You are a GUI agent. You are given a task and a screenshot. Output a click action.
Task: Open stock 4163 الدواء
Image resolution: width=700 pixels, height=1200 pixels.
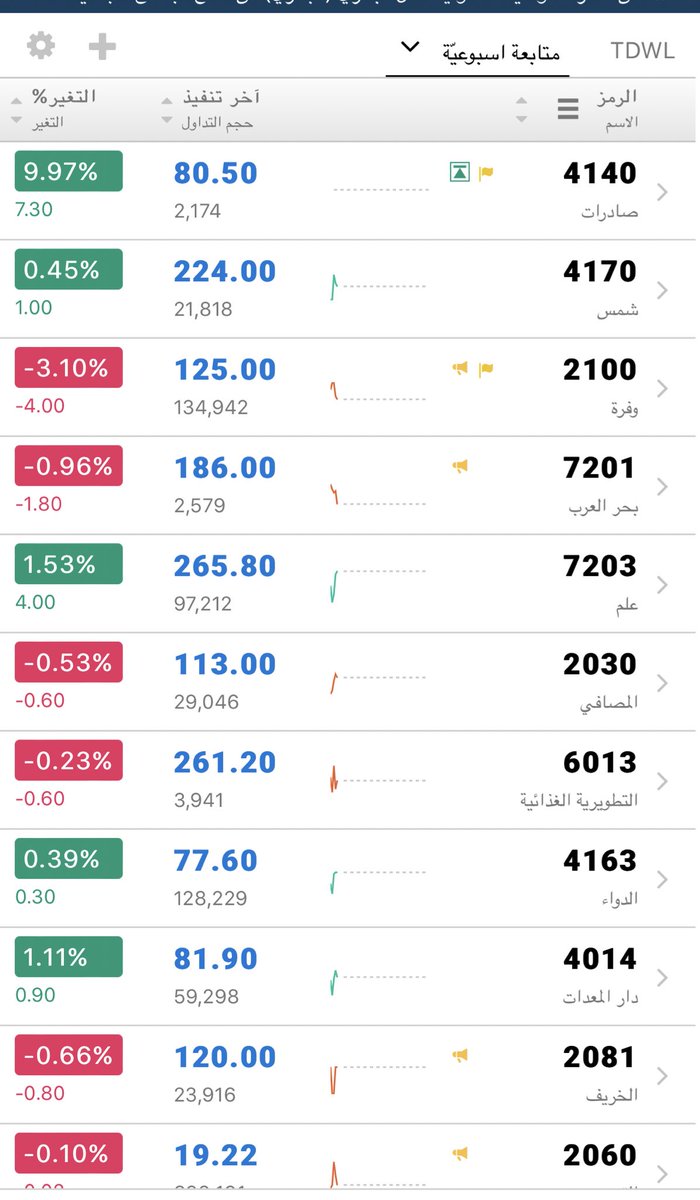(x=599, y=876)
